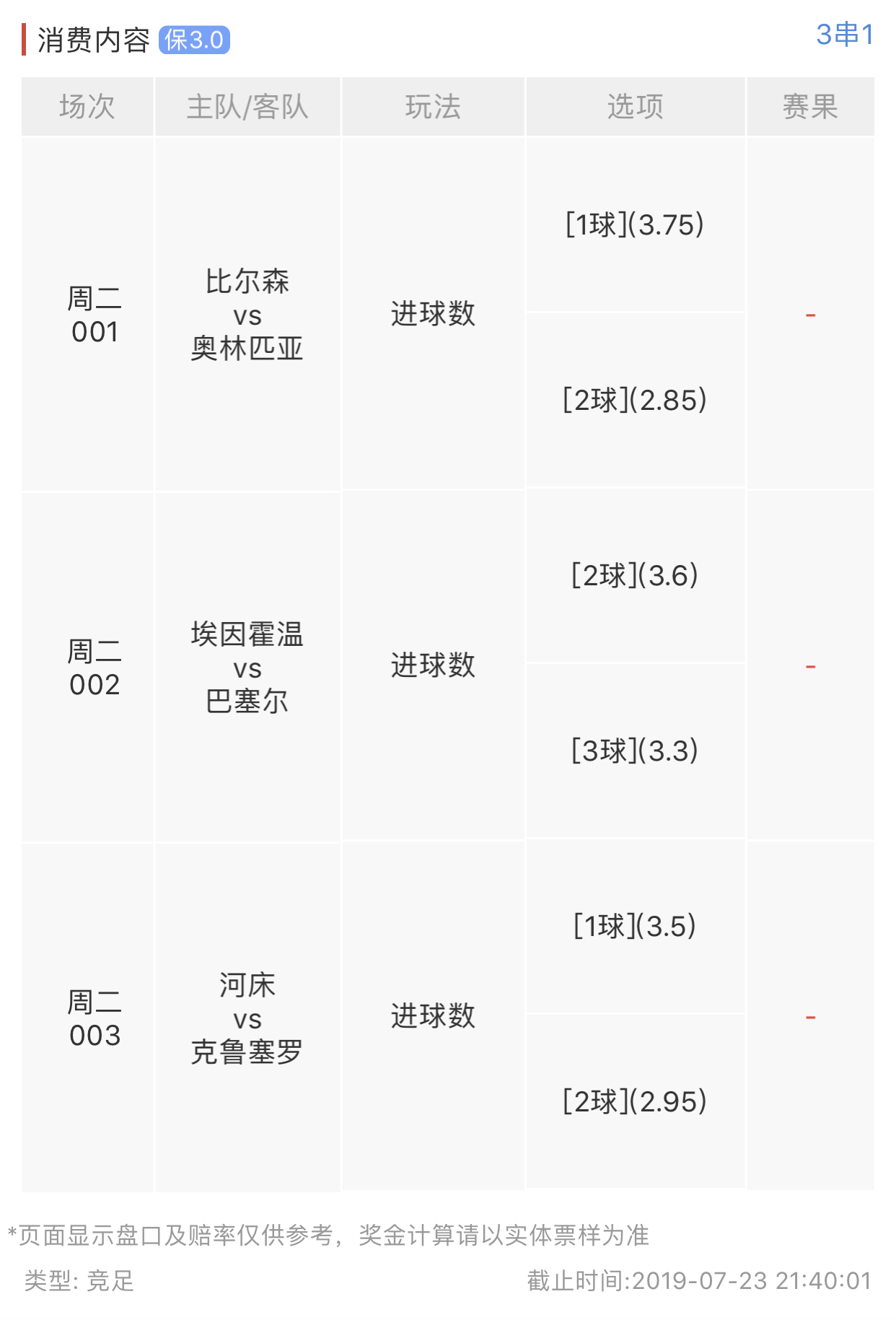Click the 主队/客队 column header

tap(247, 107)
